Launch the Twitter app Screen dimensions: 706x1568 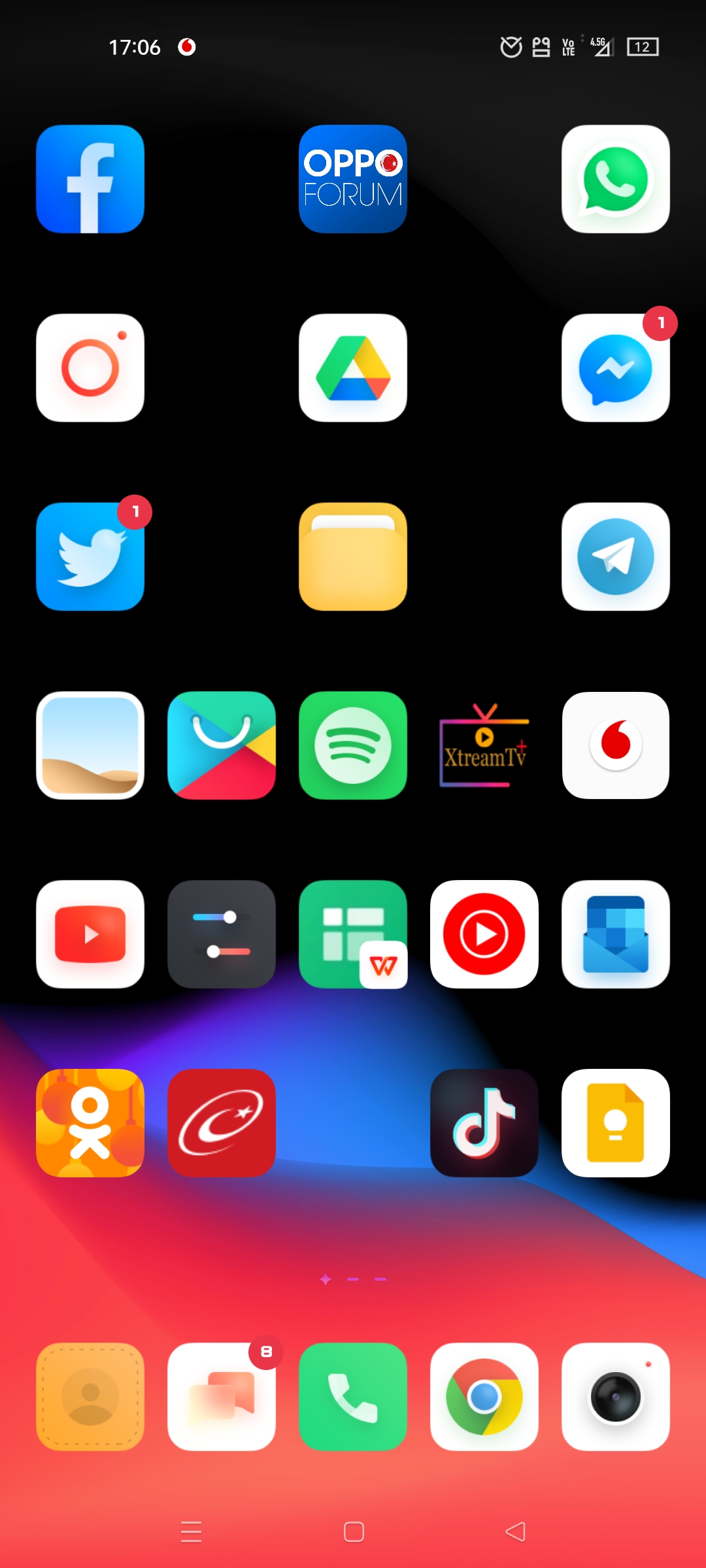point(90,557)
